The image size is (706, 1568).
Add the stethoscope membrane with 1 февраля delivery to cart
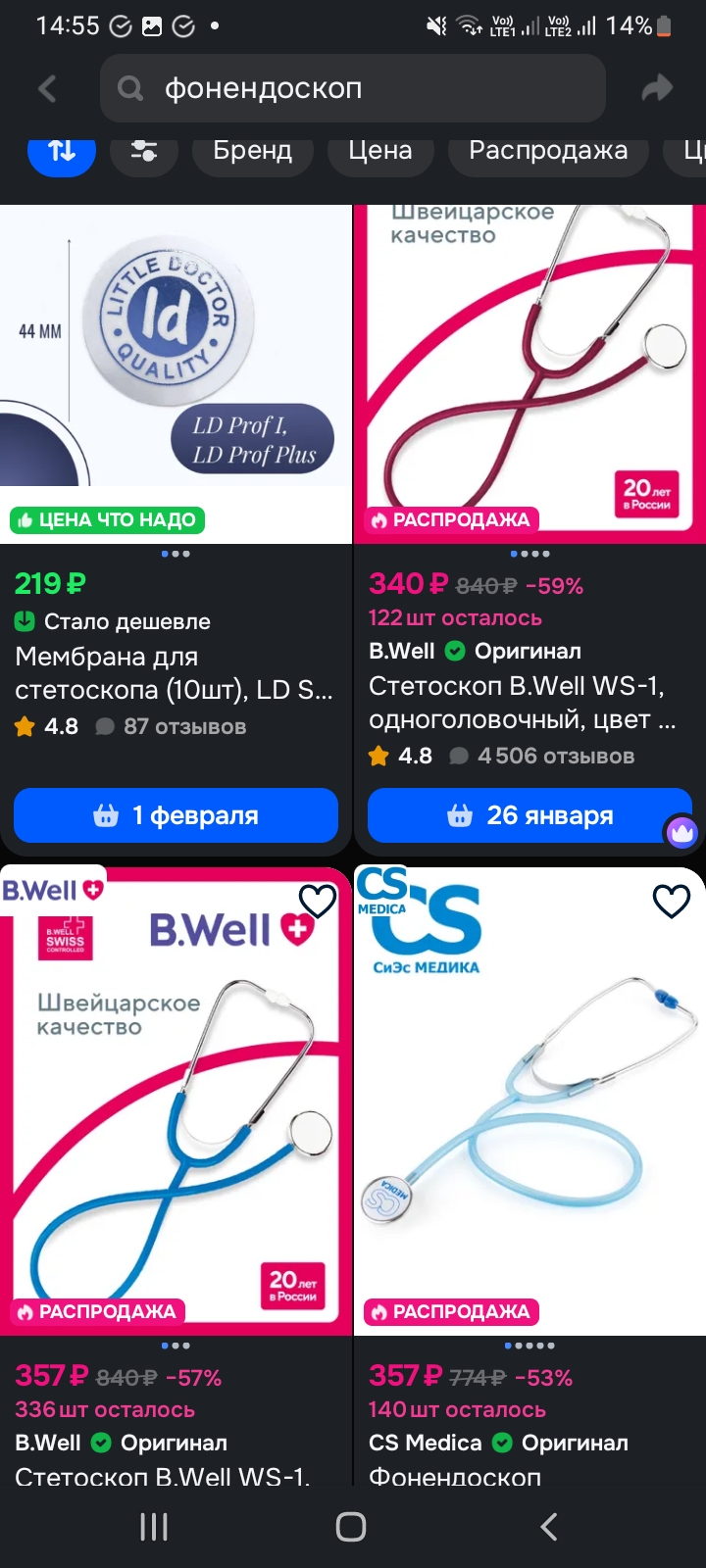click(x=176, y=815)
